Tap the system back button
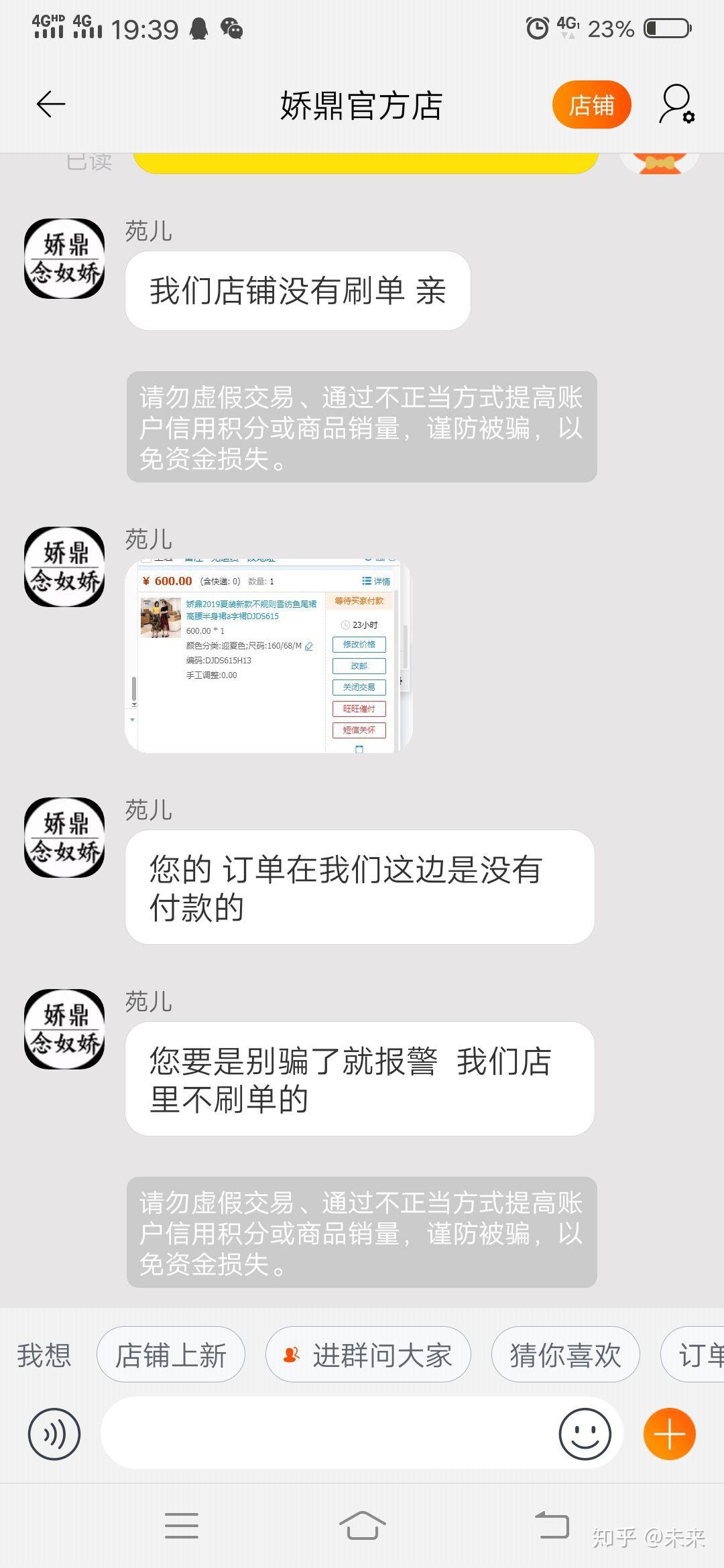The image size is (724, 1568). pyautogui.click(x=552, y=1526)
